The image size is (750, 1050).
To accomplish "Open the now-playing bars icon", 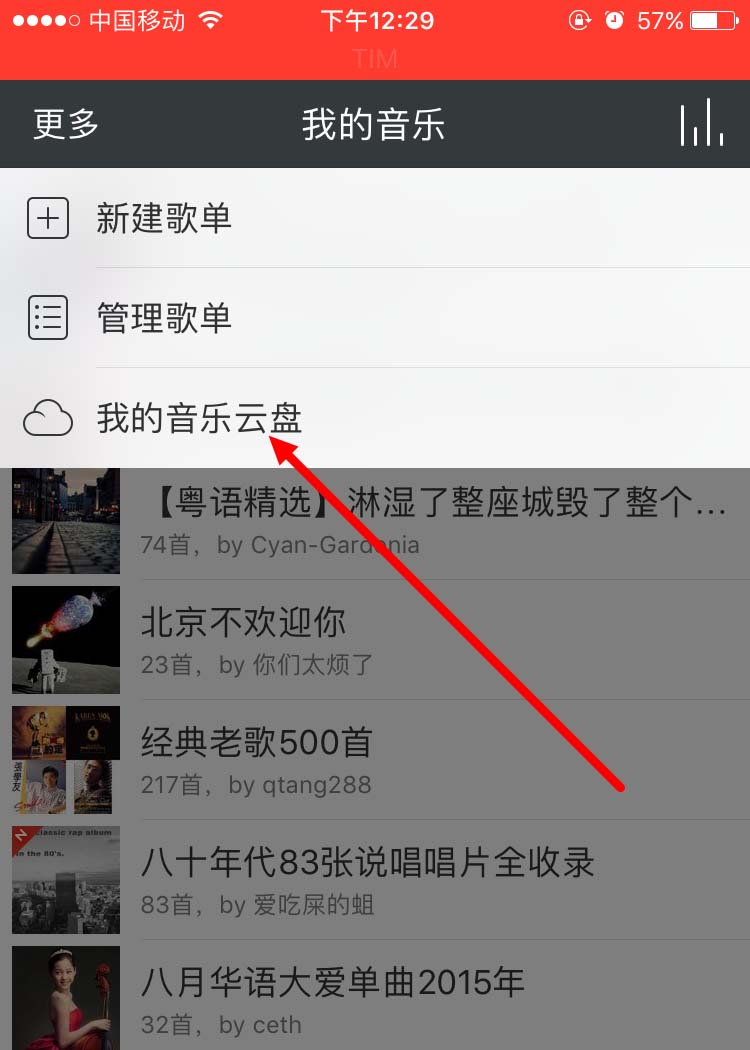I will 701,124.
